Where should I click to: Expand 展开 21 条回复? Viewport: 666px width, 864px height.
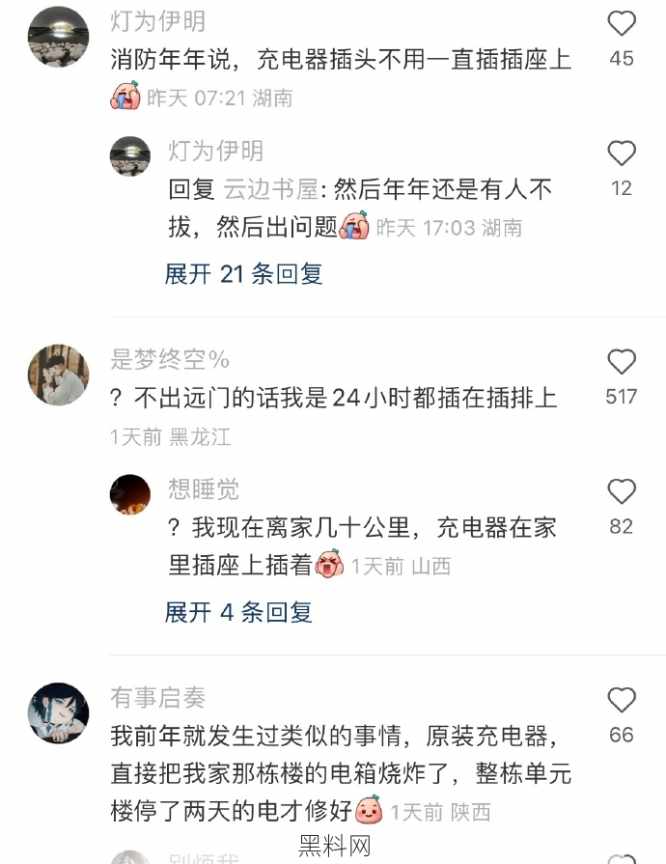coord(243,273)
